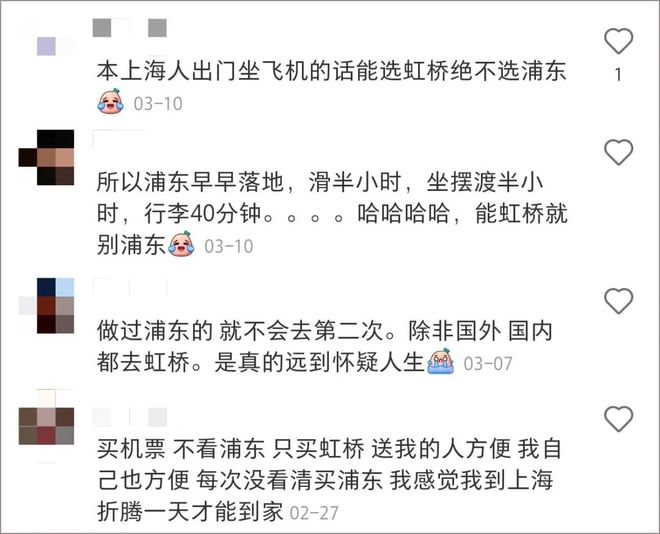
Task: Like the comment starting 买机票 不看浦东
Action: click(619, 418)
